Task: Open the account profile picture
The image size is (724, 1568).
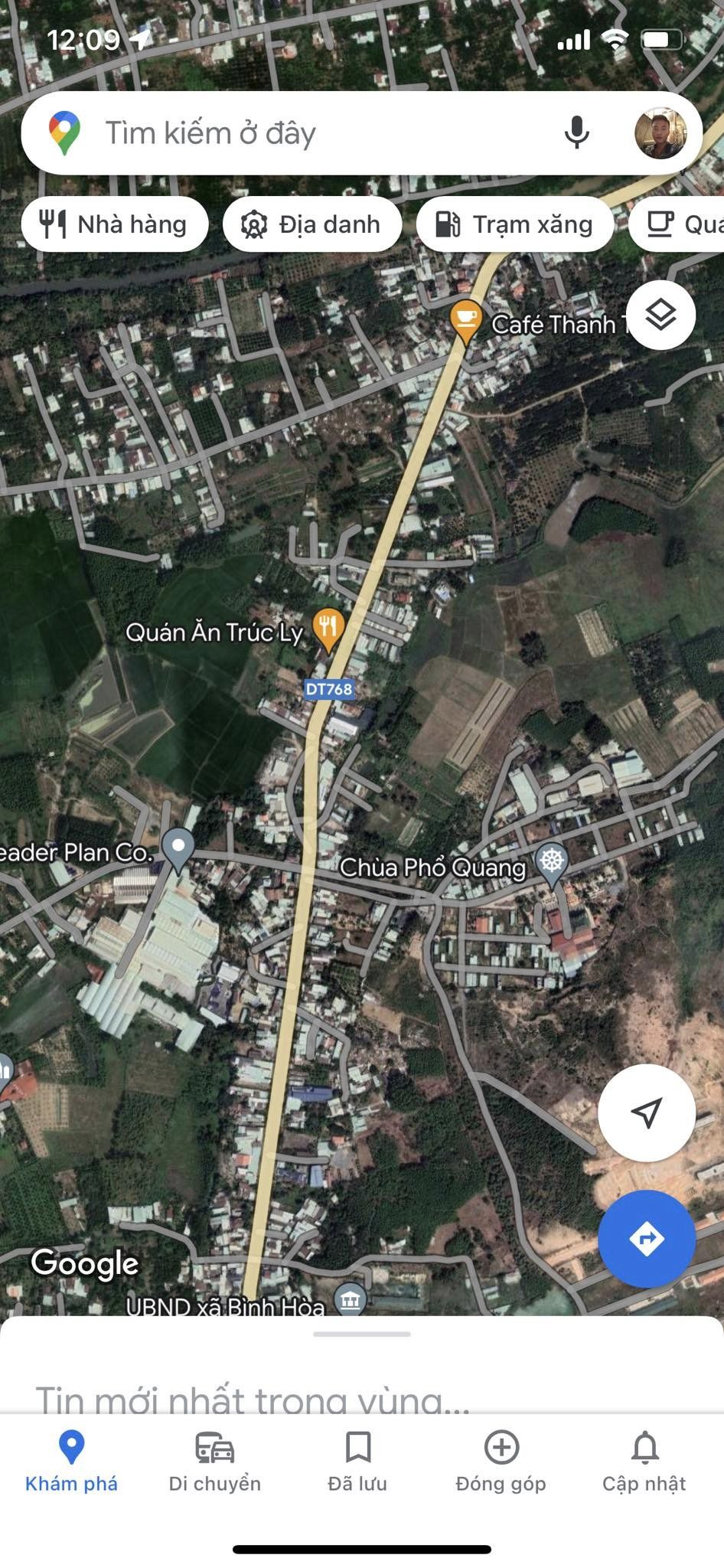Action: point(660,133)
